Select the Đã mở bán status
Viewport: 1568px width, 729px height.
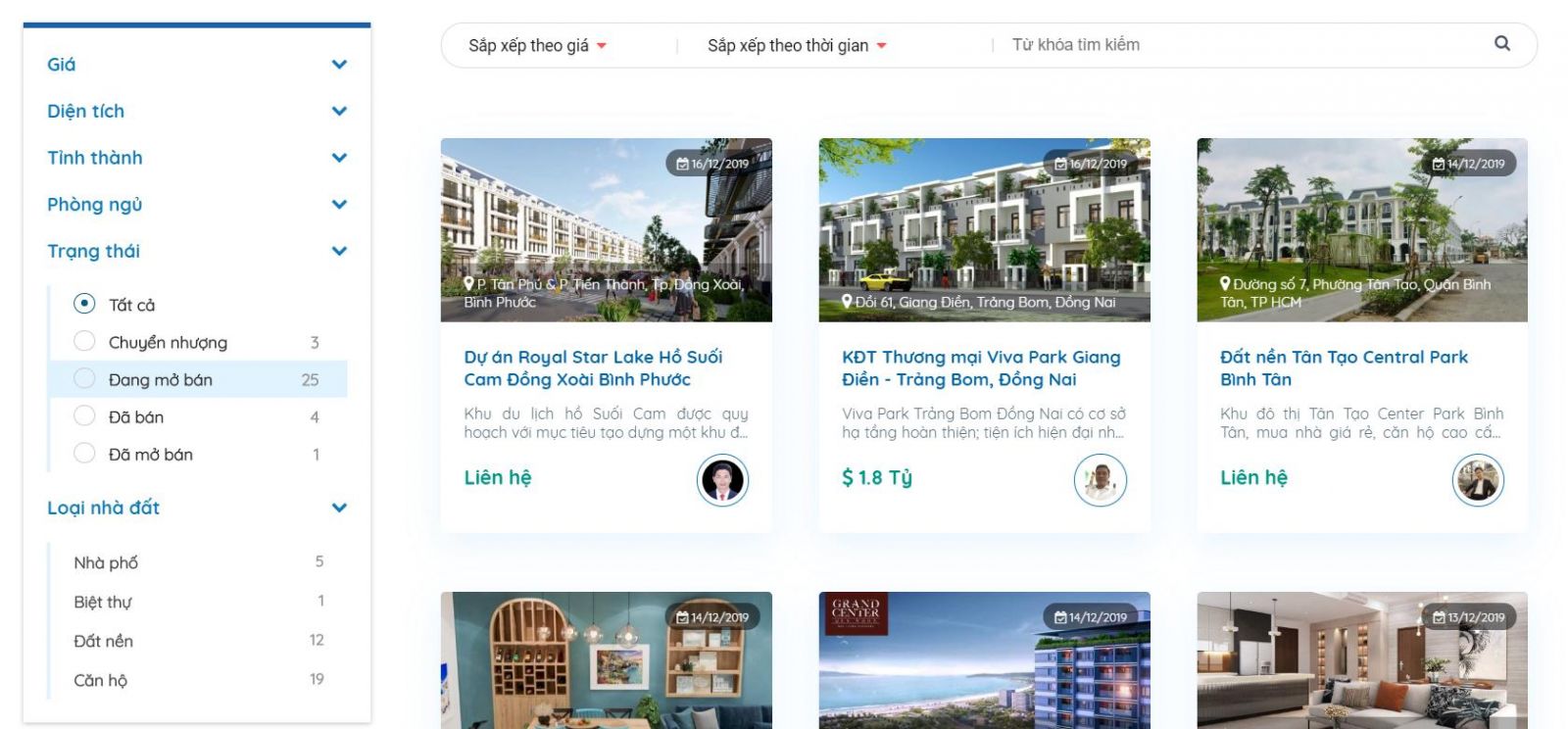click(85, 454)
